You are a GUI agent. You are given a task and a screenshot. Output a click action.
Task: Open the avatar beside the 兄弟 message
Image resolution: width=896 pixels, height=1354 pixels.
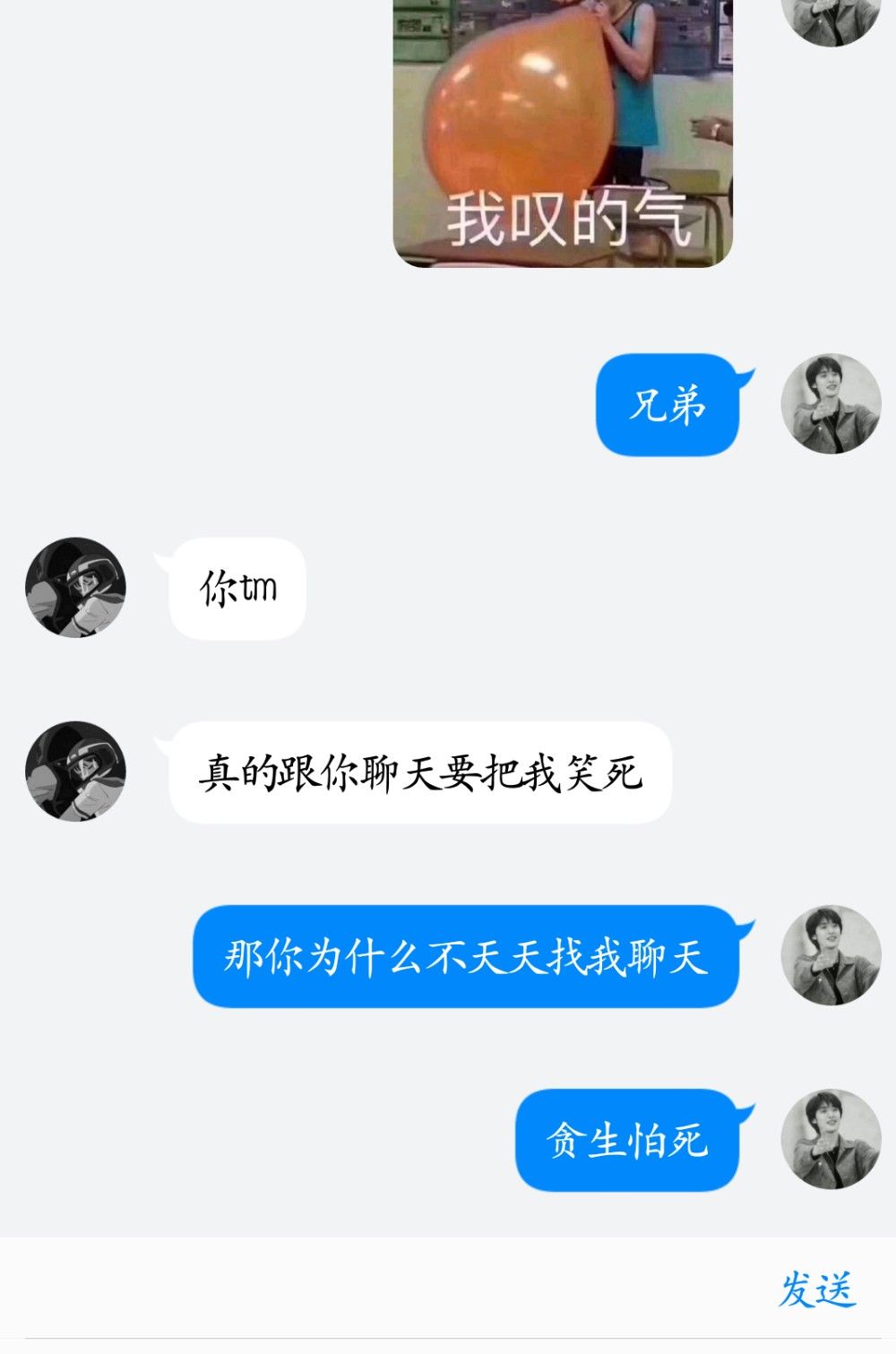point(831,404)
